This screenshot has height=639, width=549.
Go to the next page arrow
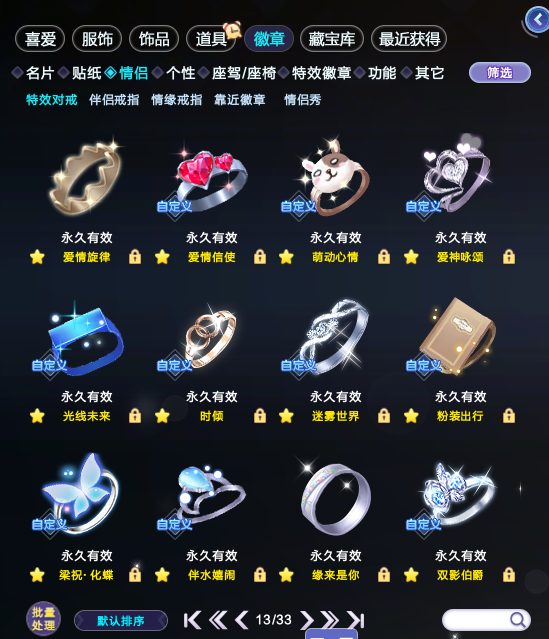pos(307,620)
